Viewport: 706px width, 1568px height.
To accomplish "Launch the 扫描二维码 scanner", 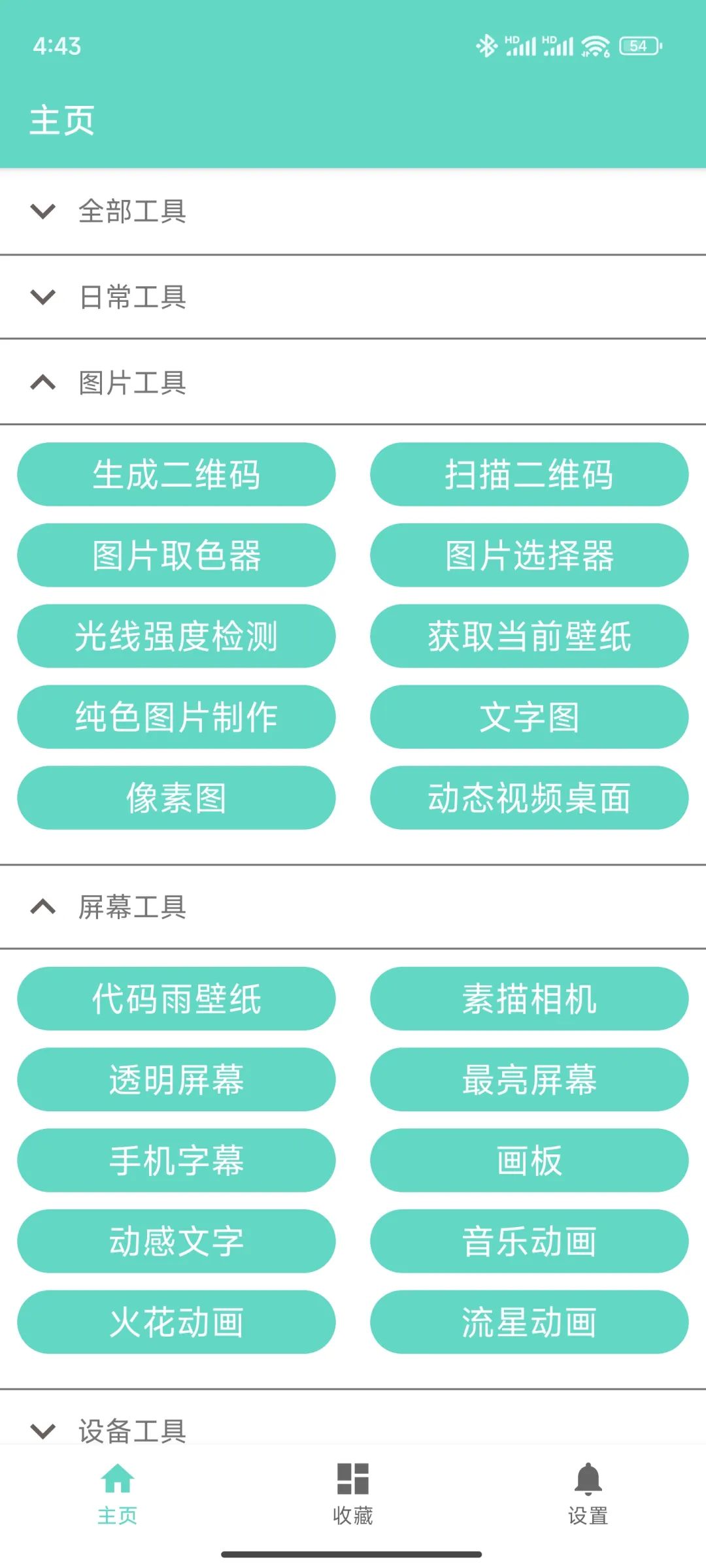I will pyautogui.click(x=529, y=474).
